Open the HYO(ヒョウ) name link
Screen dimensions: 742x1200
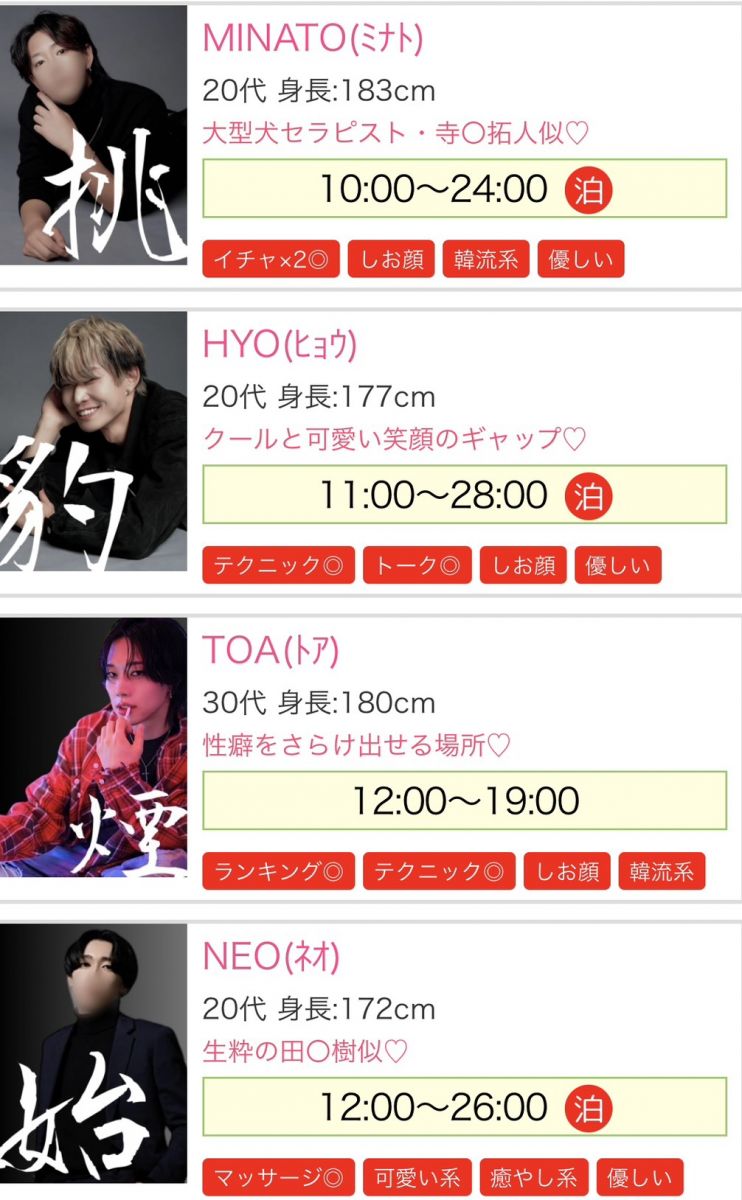[280, 344]
